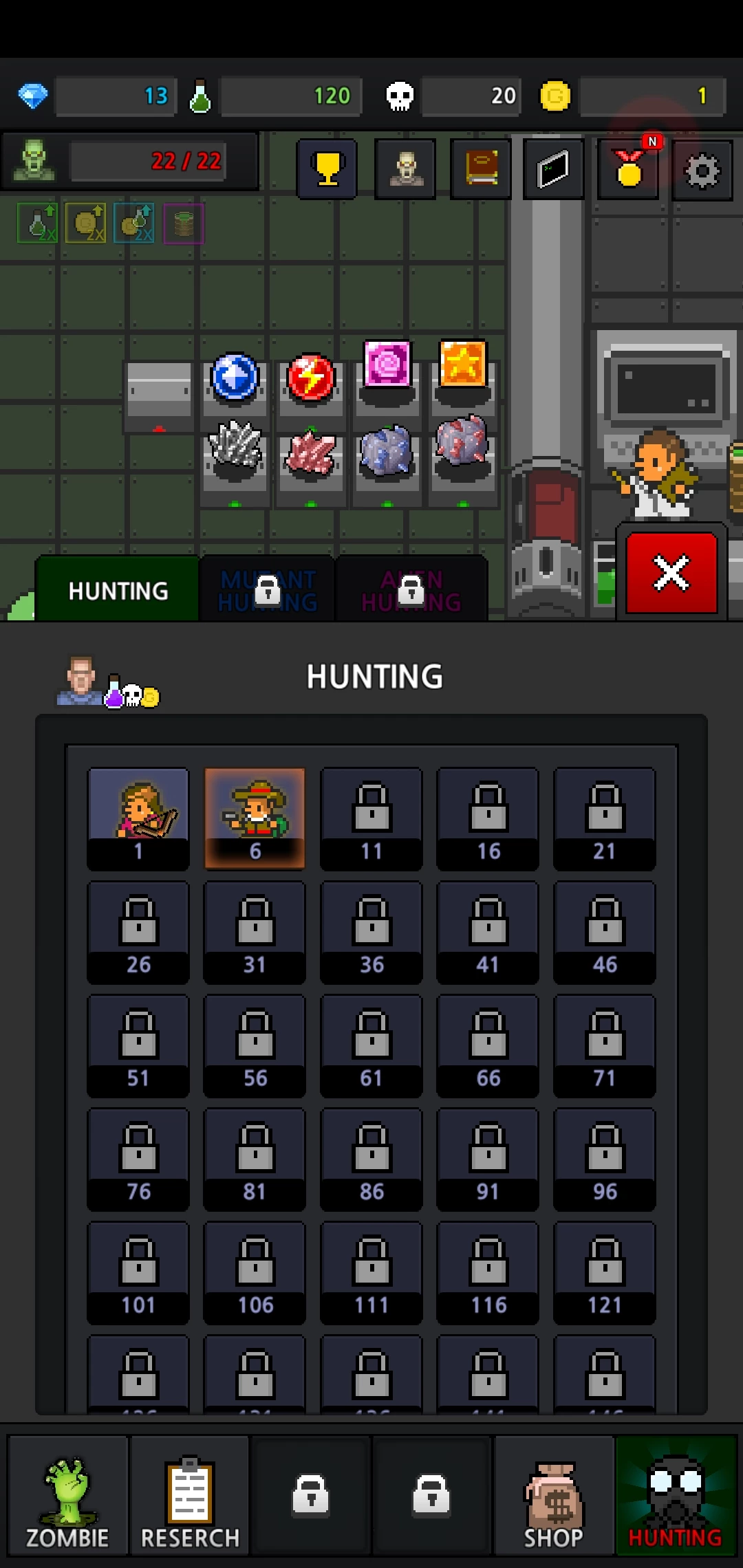Switch to the bottom Hunting section
The width and height of the screenshot is (743, 1568).
click(676, 1496)
